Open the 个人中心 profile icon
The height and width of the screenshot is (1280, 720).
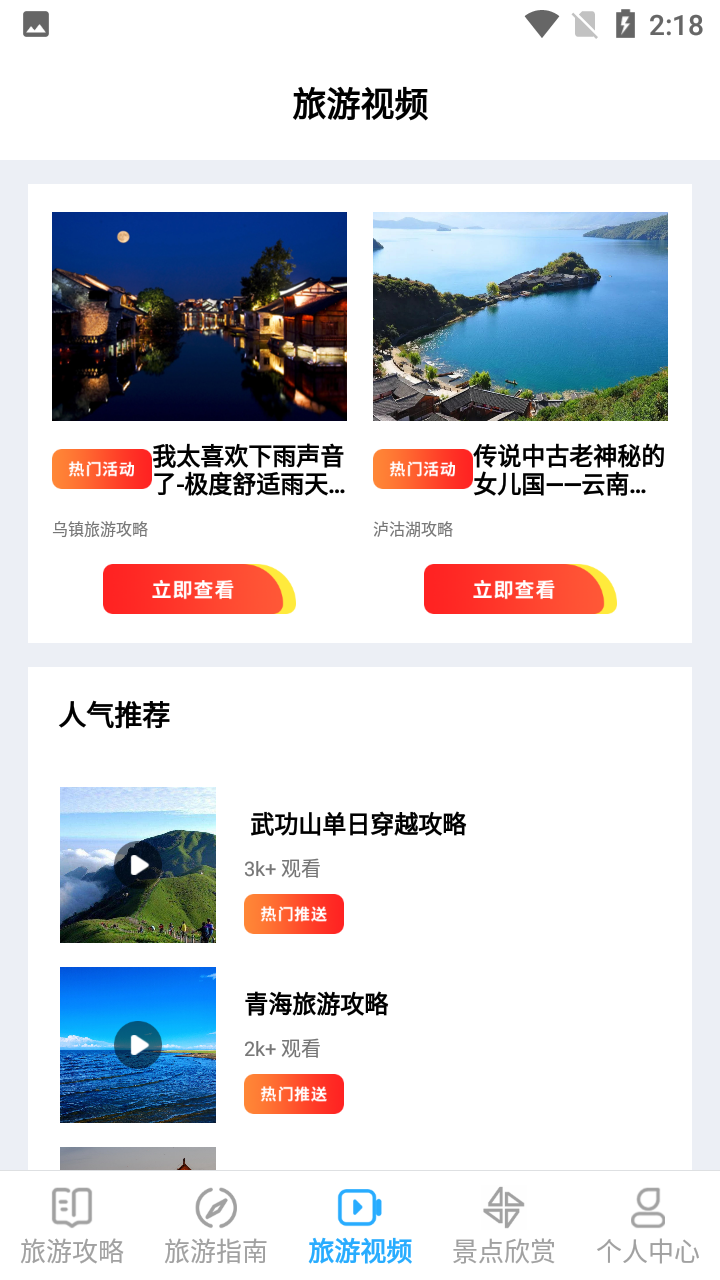tap(648, 1207)
